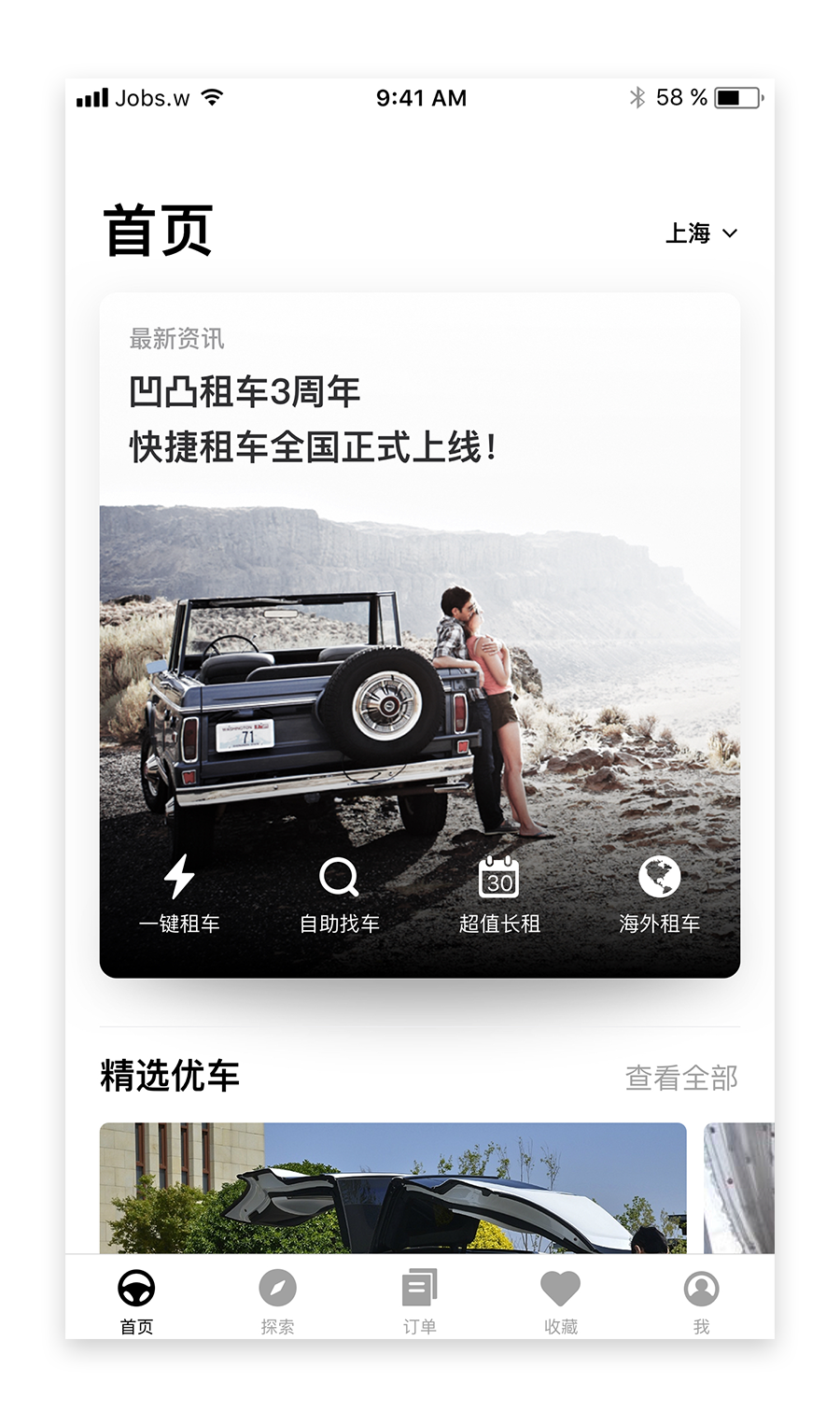Open the first featured car card
Screen dimensions: 840x1425
tap(392, 1188)
